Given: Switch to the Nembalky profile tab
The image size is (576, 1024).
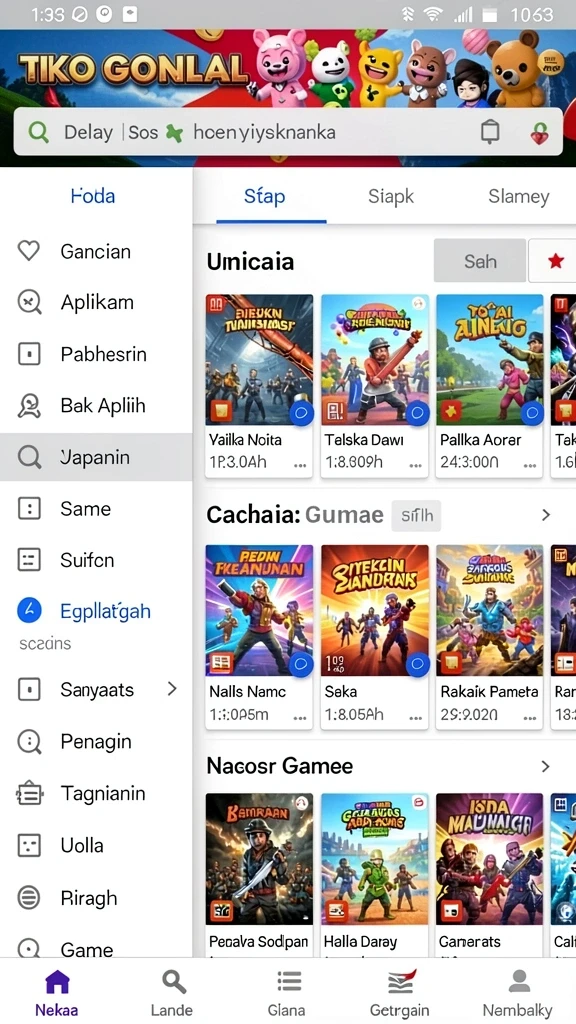Looking at the screenshot, I should pyautogui.click(x=518, y=993).
